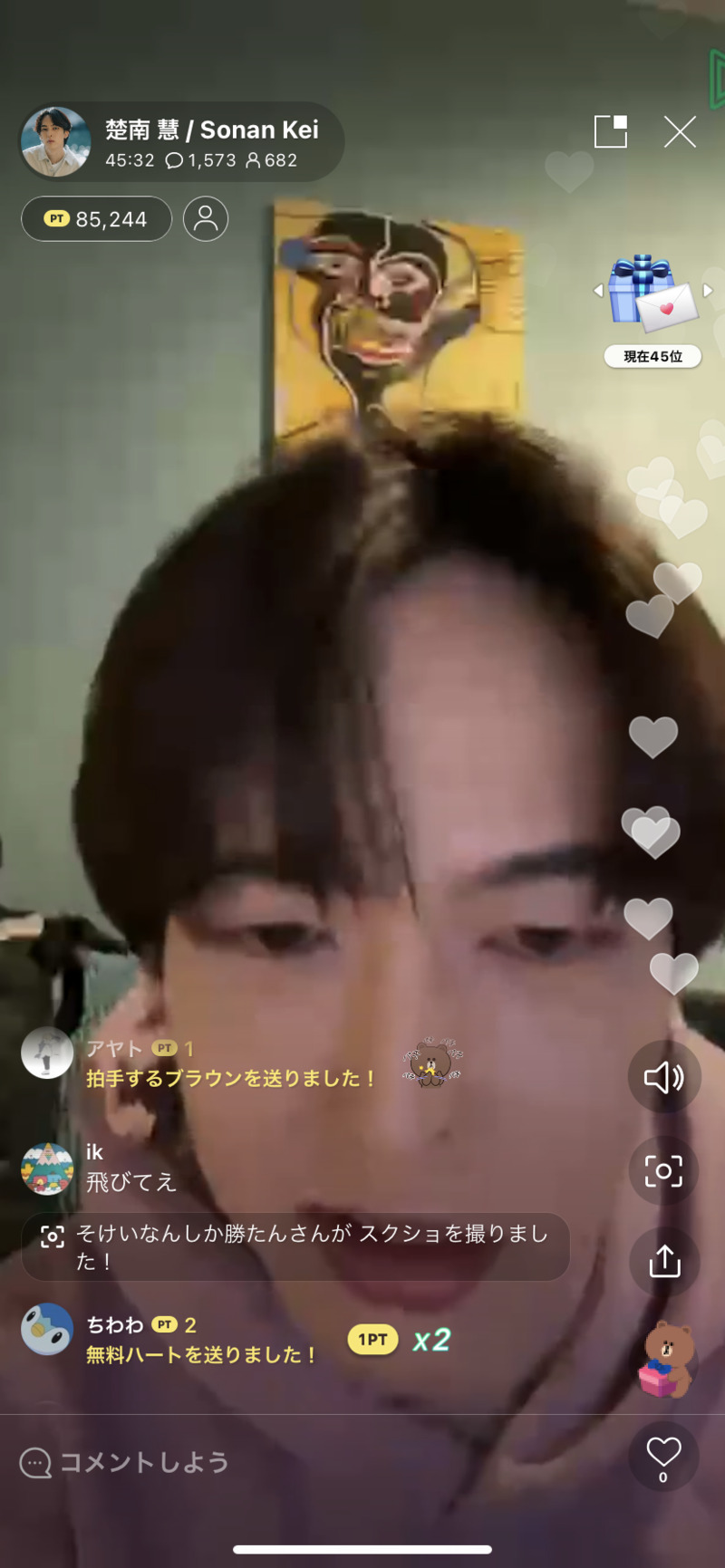Open ちわわ's profile avatar
Image resolution: width=725 pixels, height=1568 pixels.
47,1329
